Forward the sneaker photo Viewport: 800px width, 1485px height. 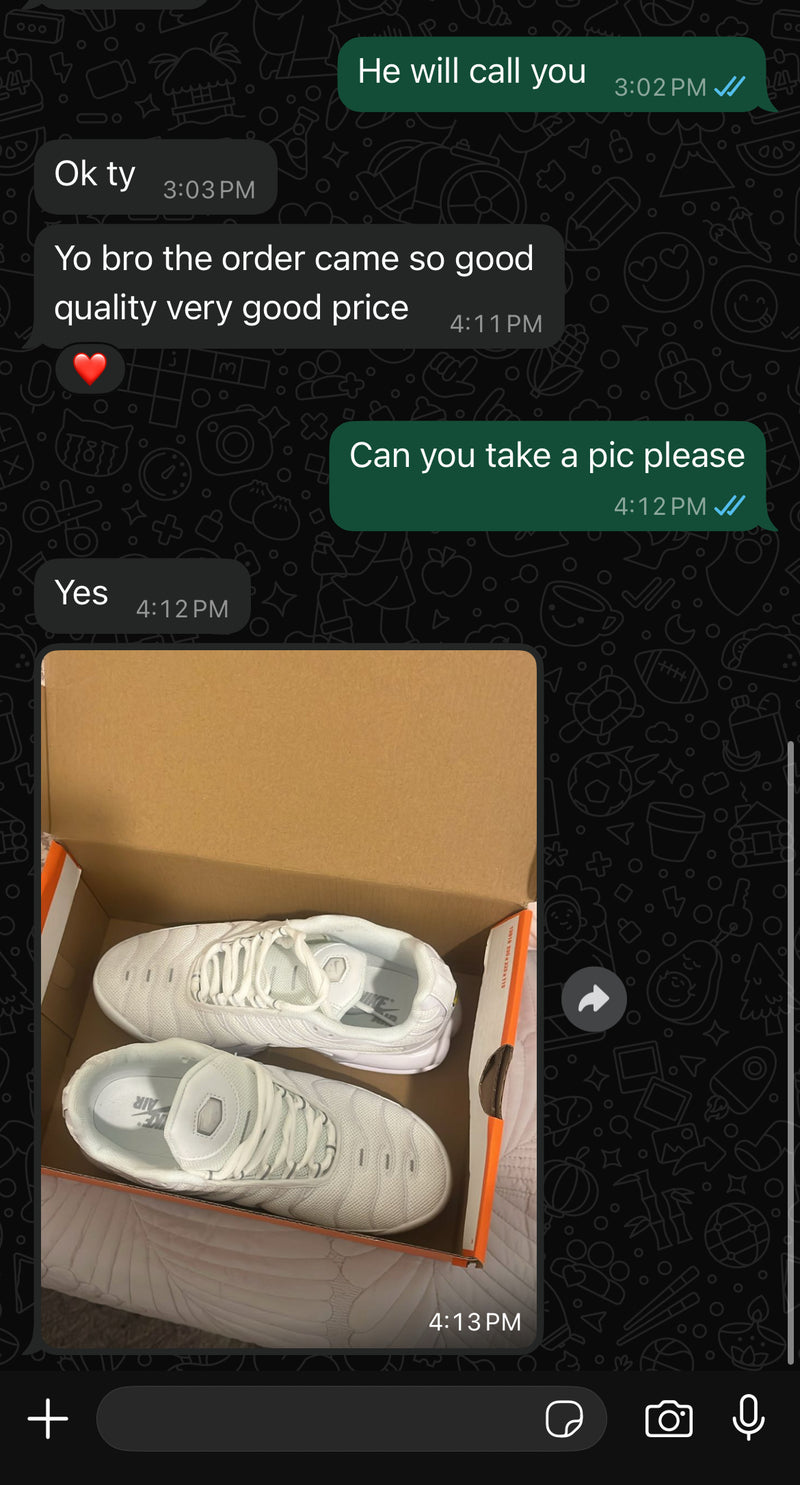pos(594,998)
